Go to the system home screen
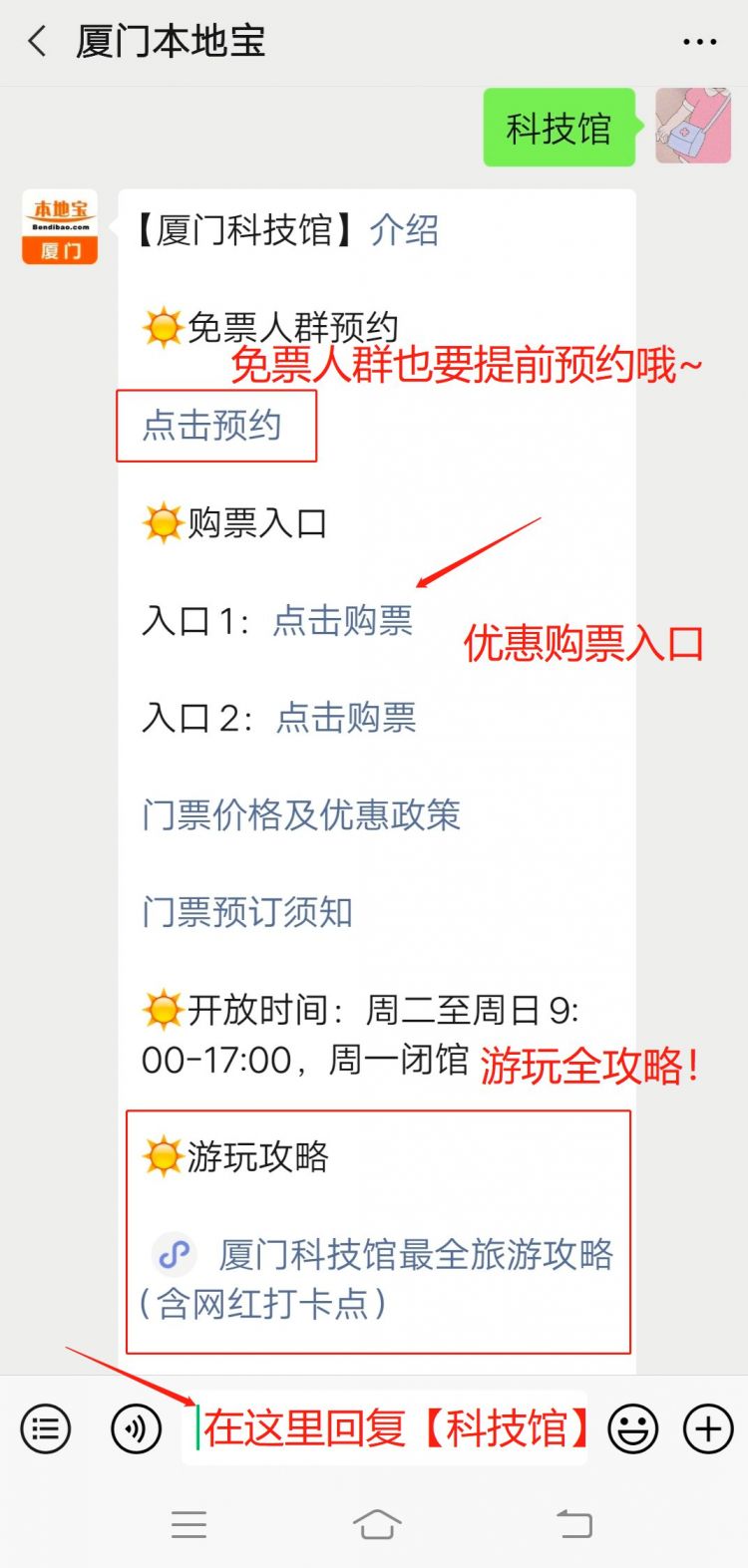The width and height of the screenshot is (748, 1568). point(376,1524)
